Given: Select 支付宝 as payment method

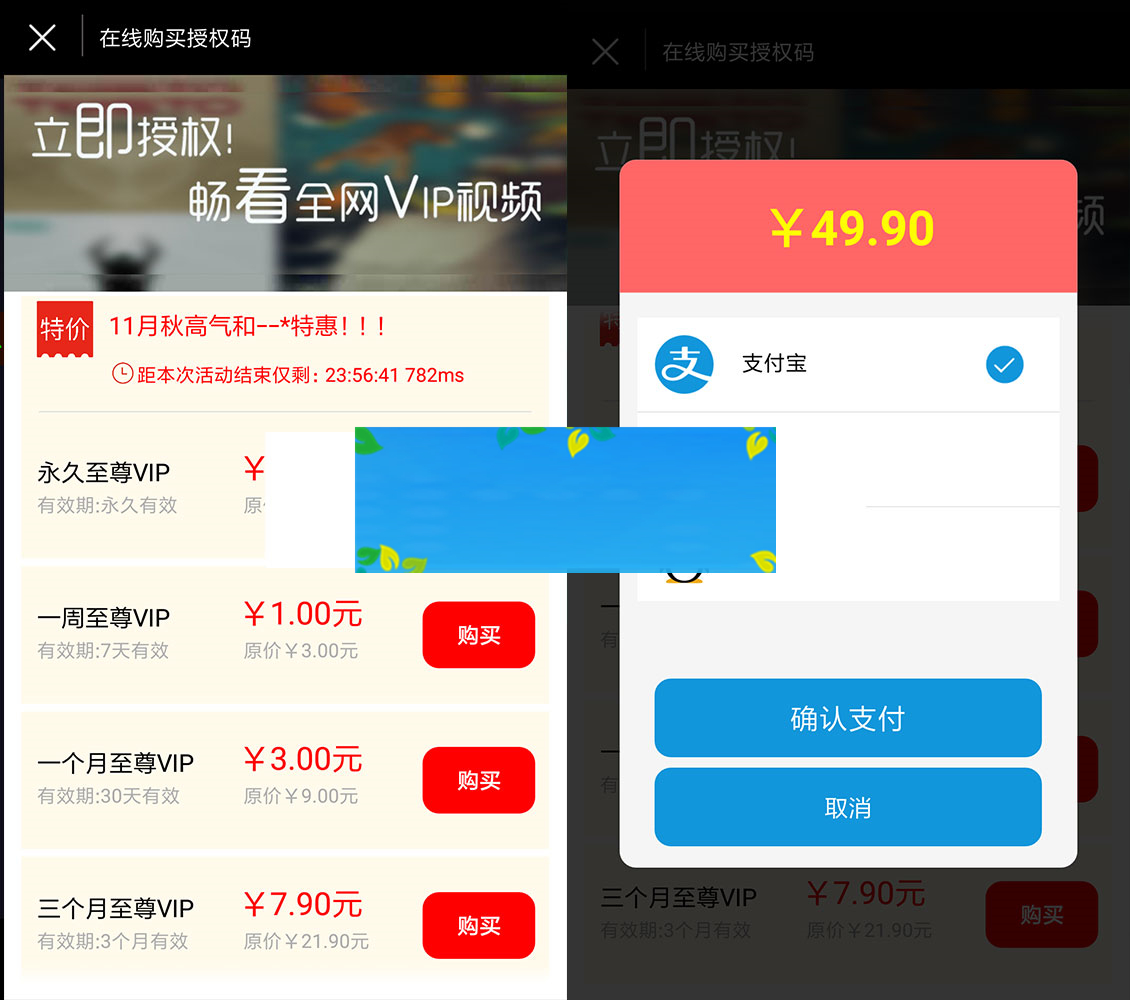Looking at the screenshot, I should tap(847, 364).
